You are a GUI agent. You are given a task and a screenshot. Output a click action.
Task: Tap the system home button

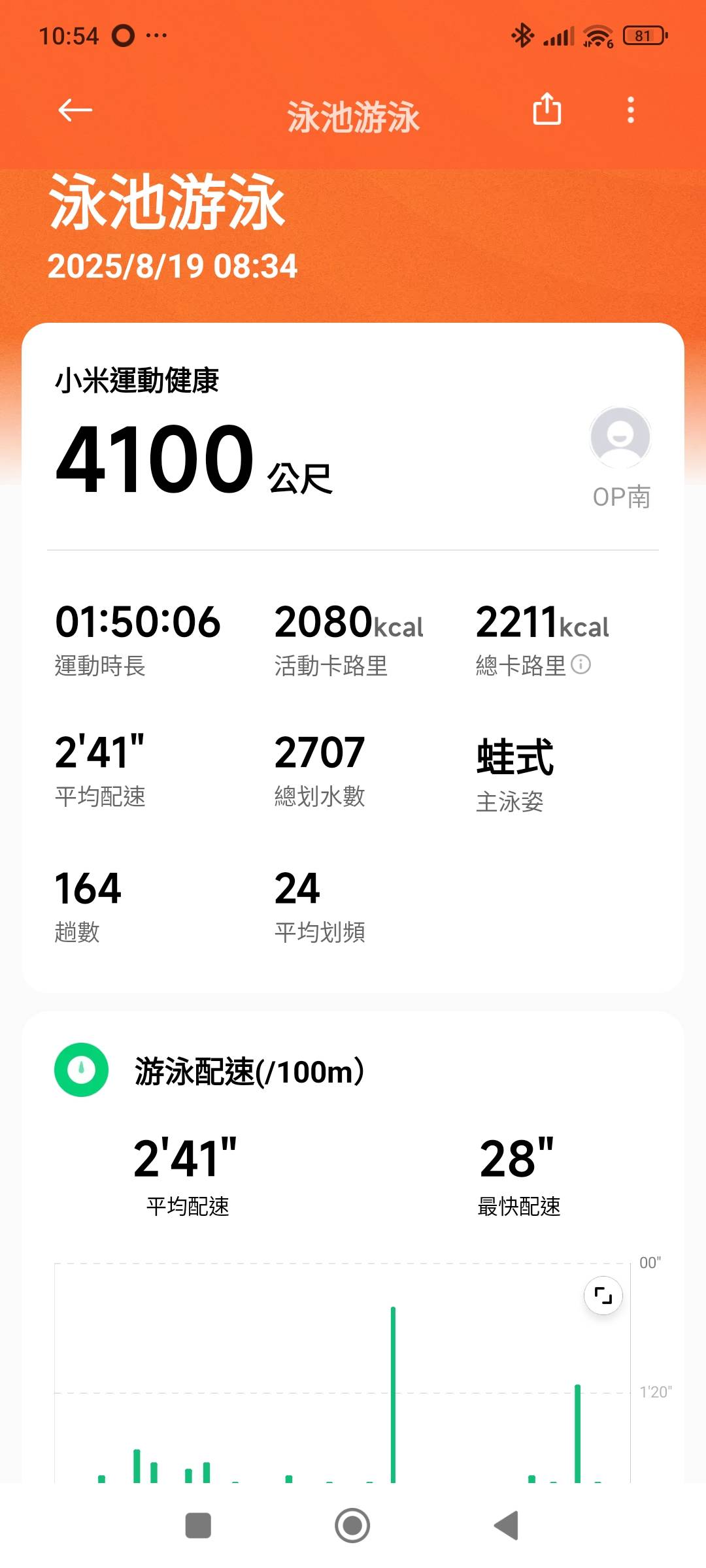(x=352, y=1526)
